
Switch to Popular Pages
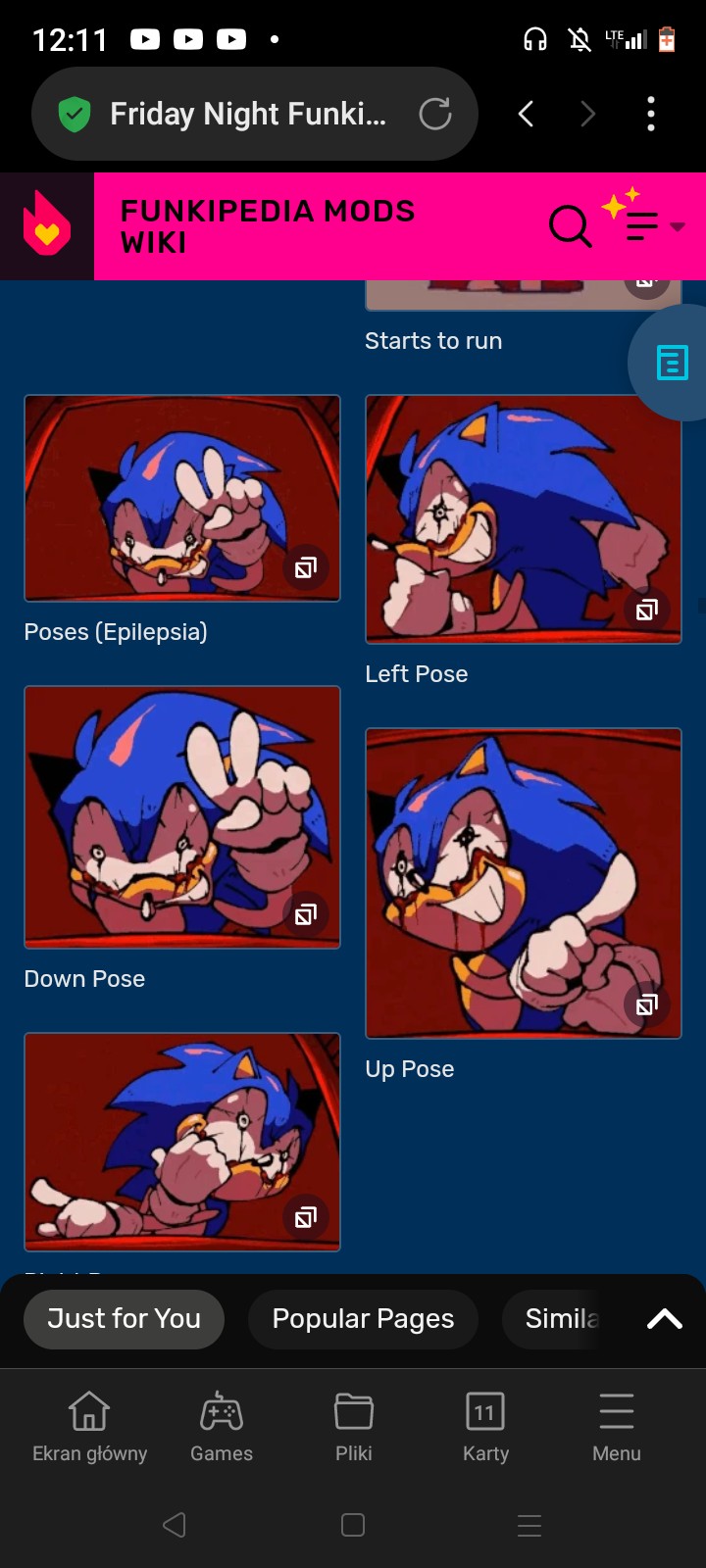point(363,1319)
